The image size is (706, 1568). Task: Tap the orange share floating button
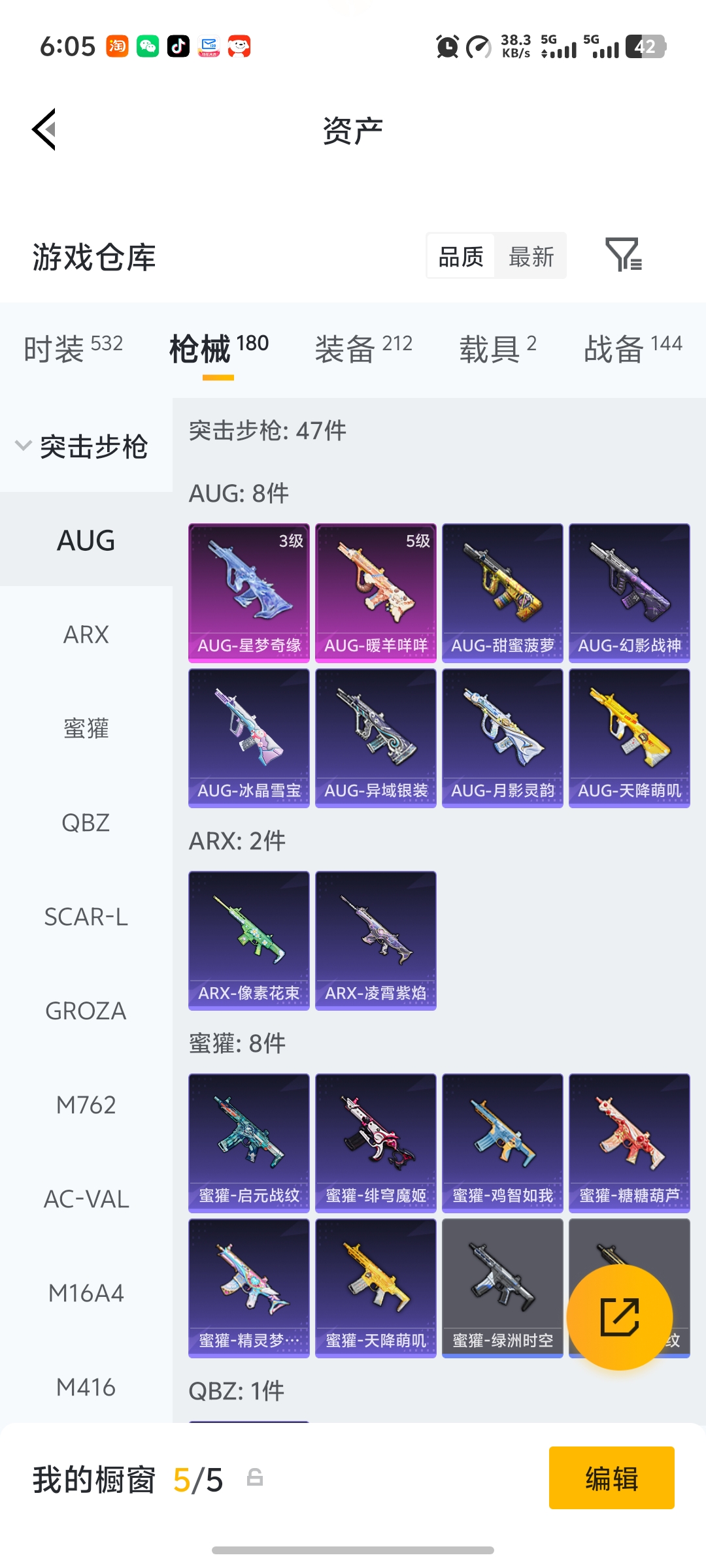point(619,1316)
